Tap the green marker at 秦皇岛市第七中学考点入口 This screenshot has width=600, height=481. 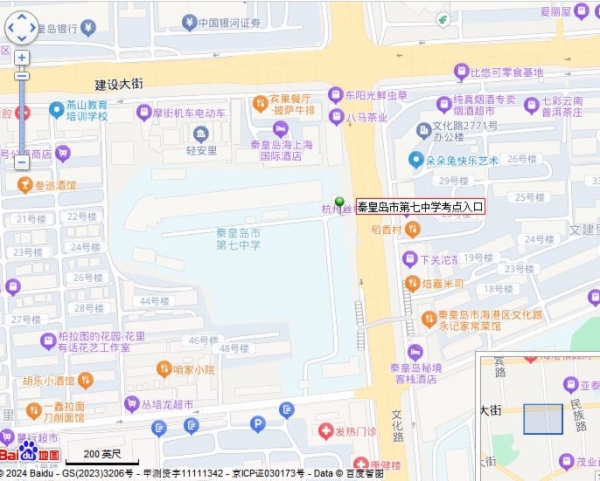tap(339, 204)
